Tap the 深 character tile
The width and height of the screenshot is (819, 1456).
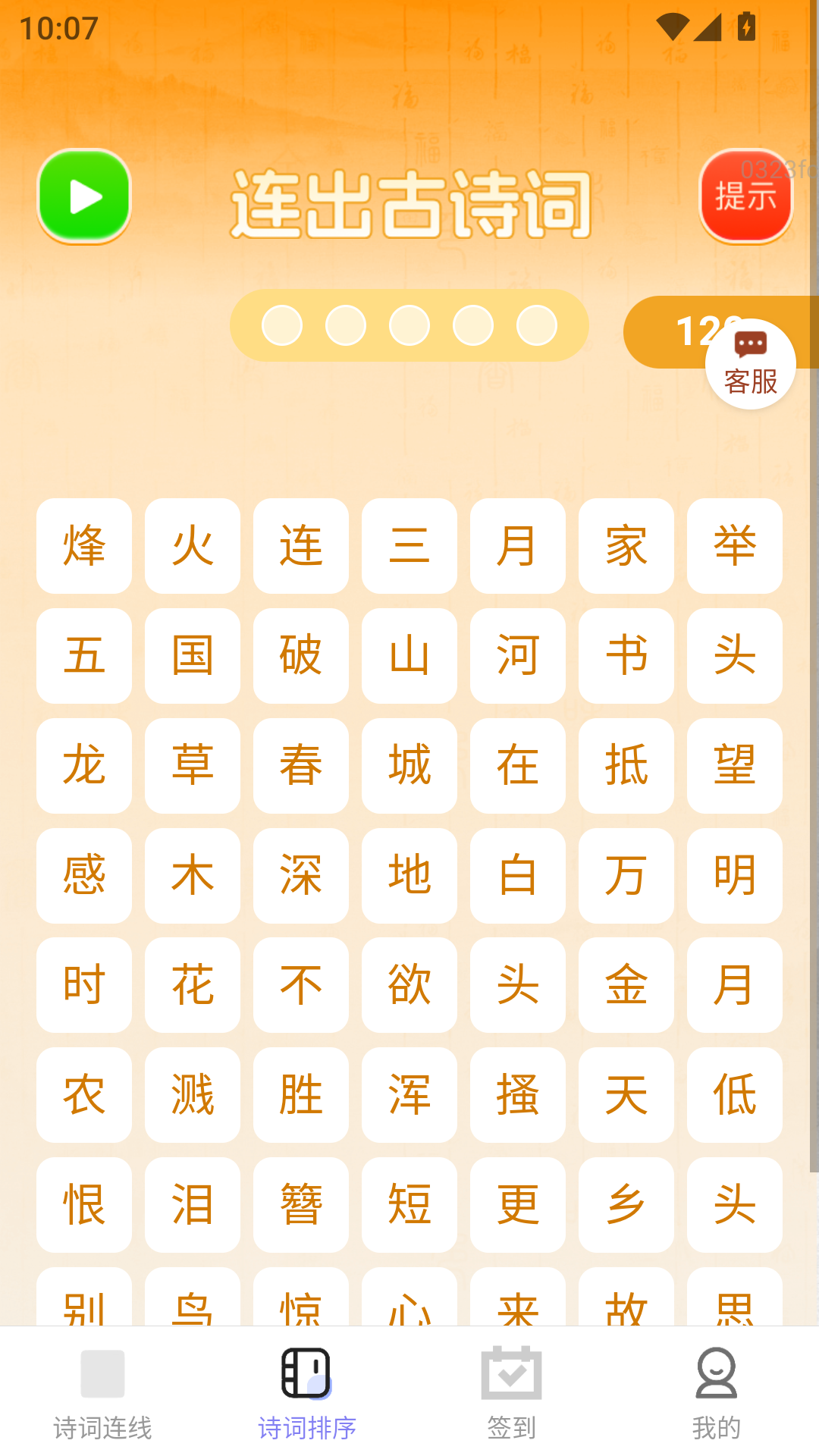[x=301, y=876]
